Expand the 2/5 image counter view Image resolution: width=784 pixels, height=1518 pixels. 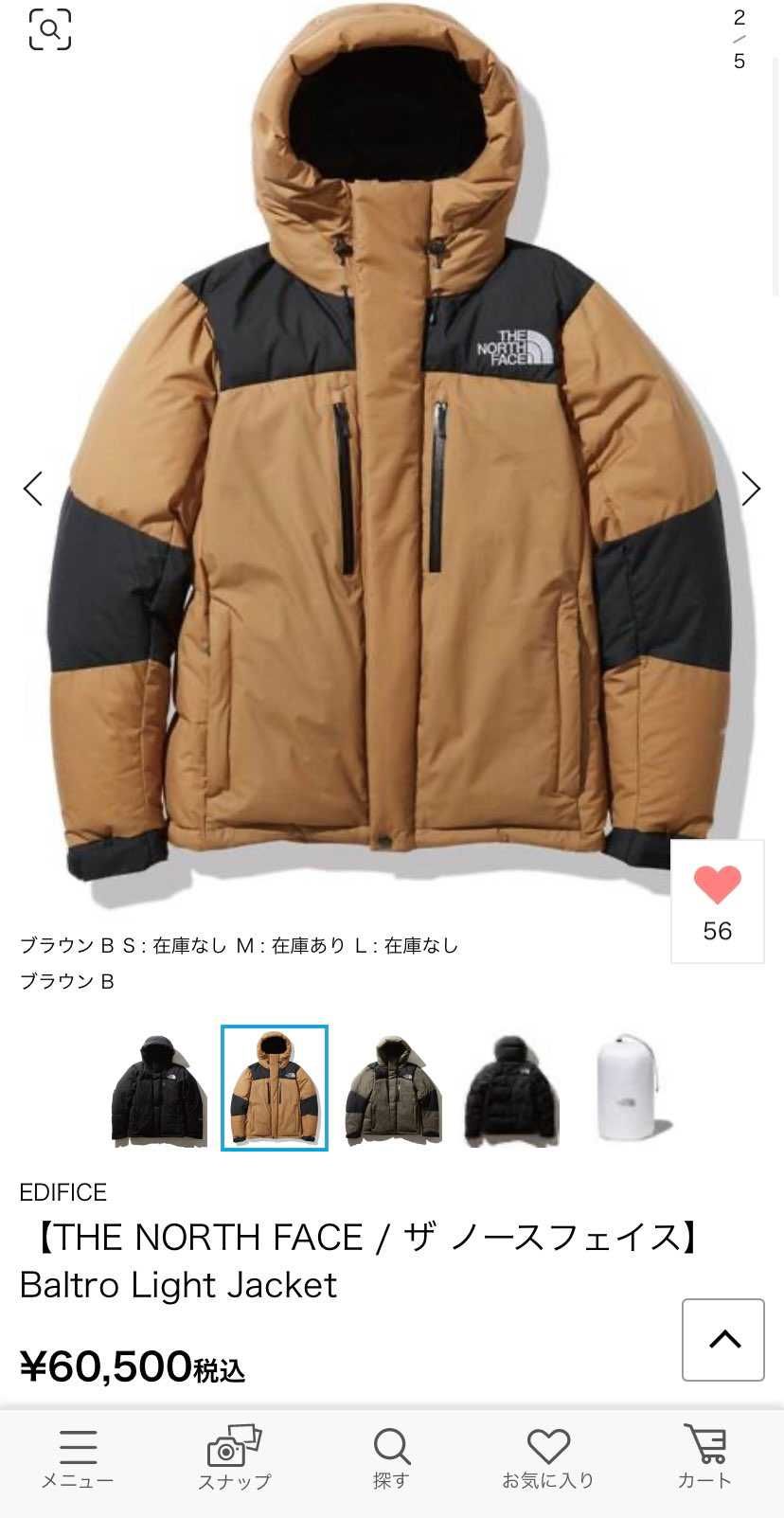click(739, 38)
